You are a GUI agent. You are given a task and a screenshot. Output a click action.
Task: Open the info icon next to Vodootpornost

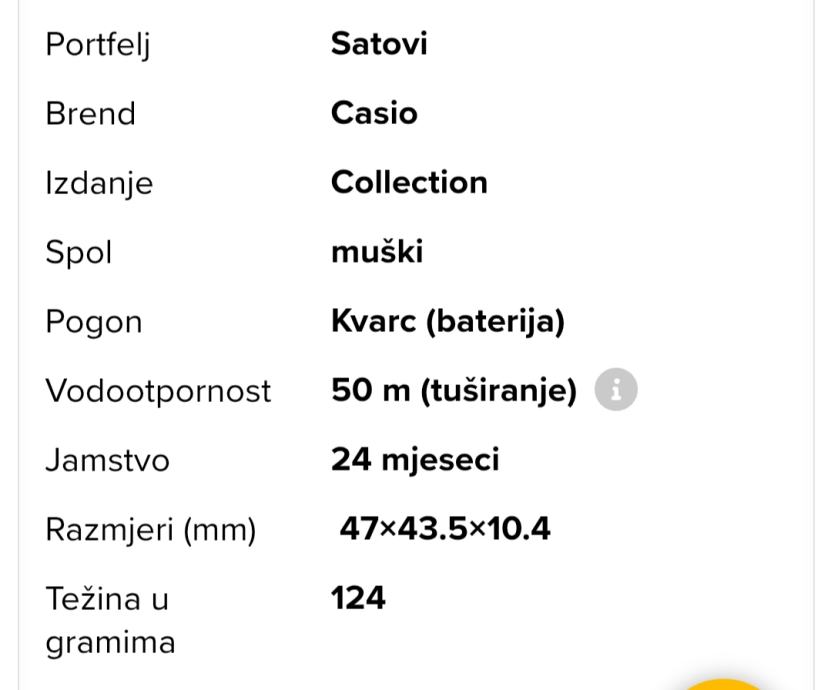point(616,390)
